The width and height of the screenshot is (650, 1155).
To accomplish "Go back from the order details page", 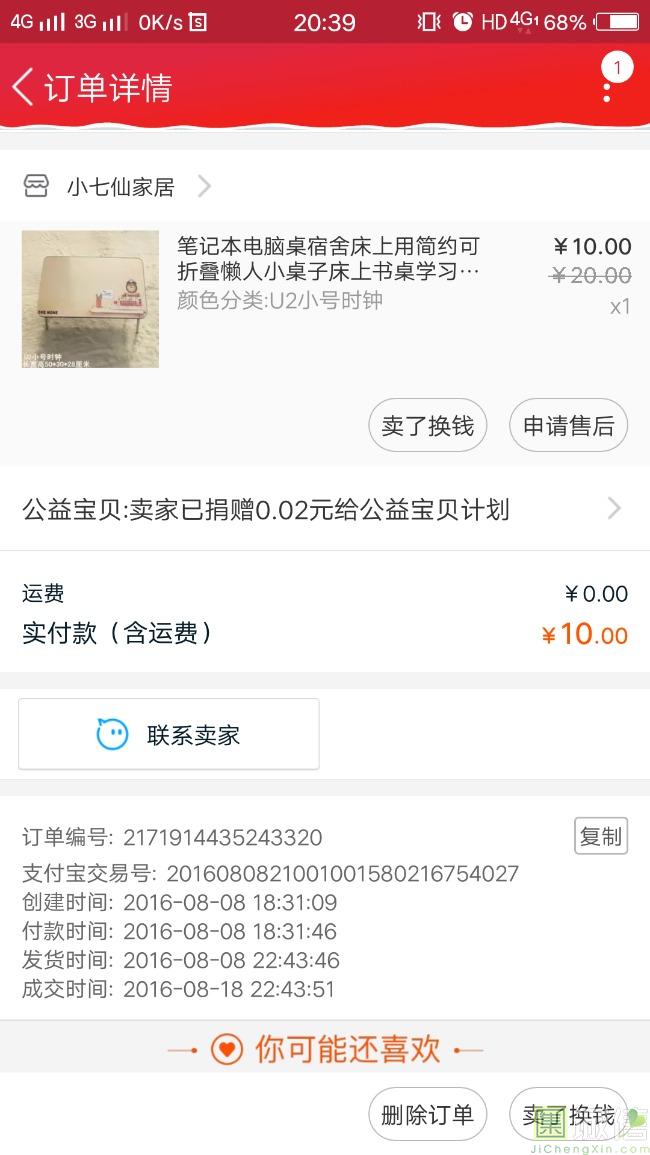I will [24, 87].
